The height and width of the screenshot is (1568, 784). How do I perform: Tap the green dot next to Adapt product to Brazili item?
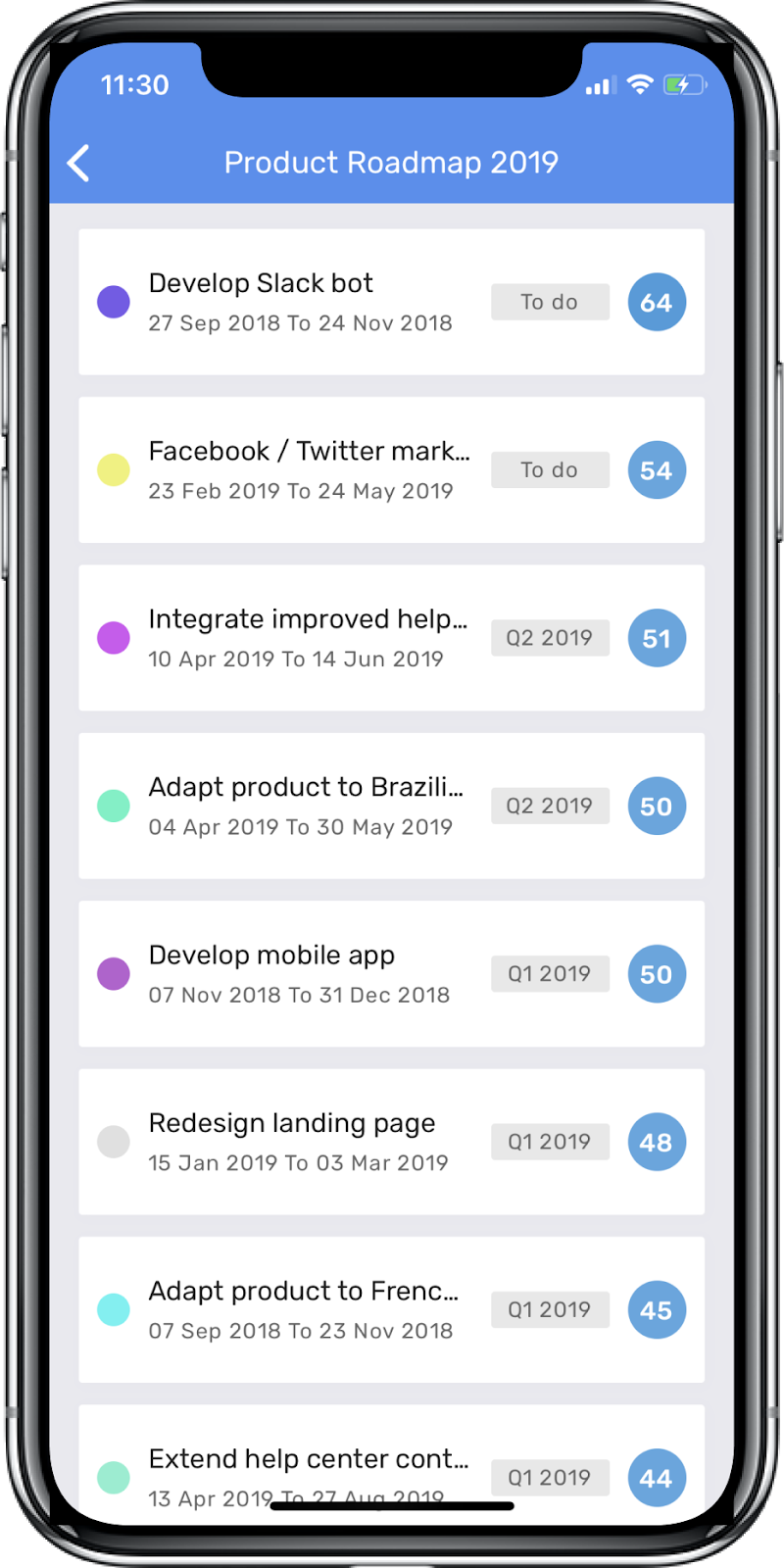[x=113, y=806]
